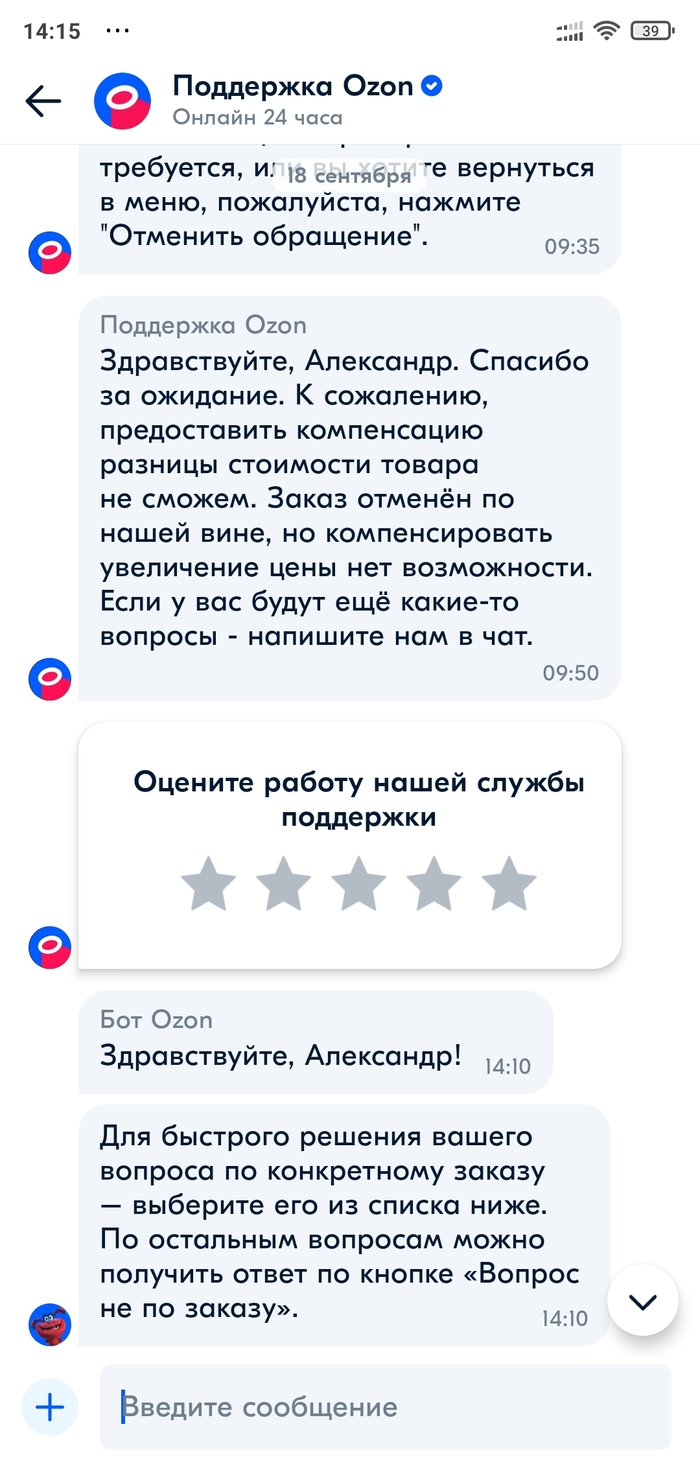The height and width of the screenshot is (1457, 700).
Task: Rate support service one star
Action: pyautogui.click(x=208, y=884)
